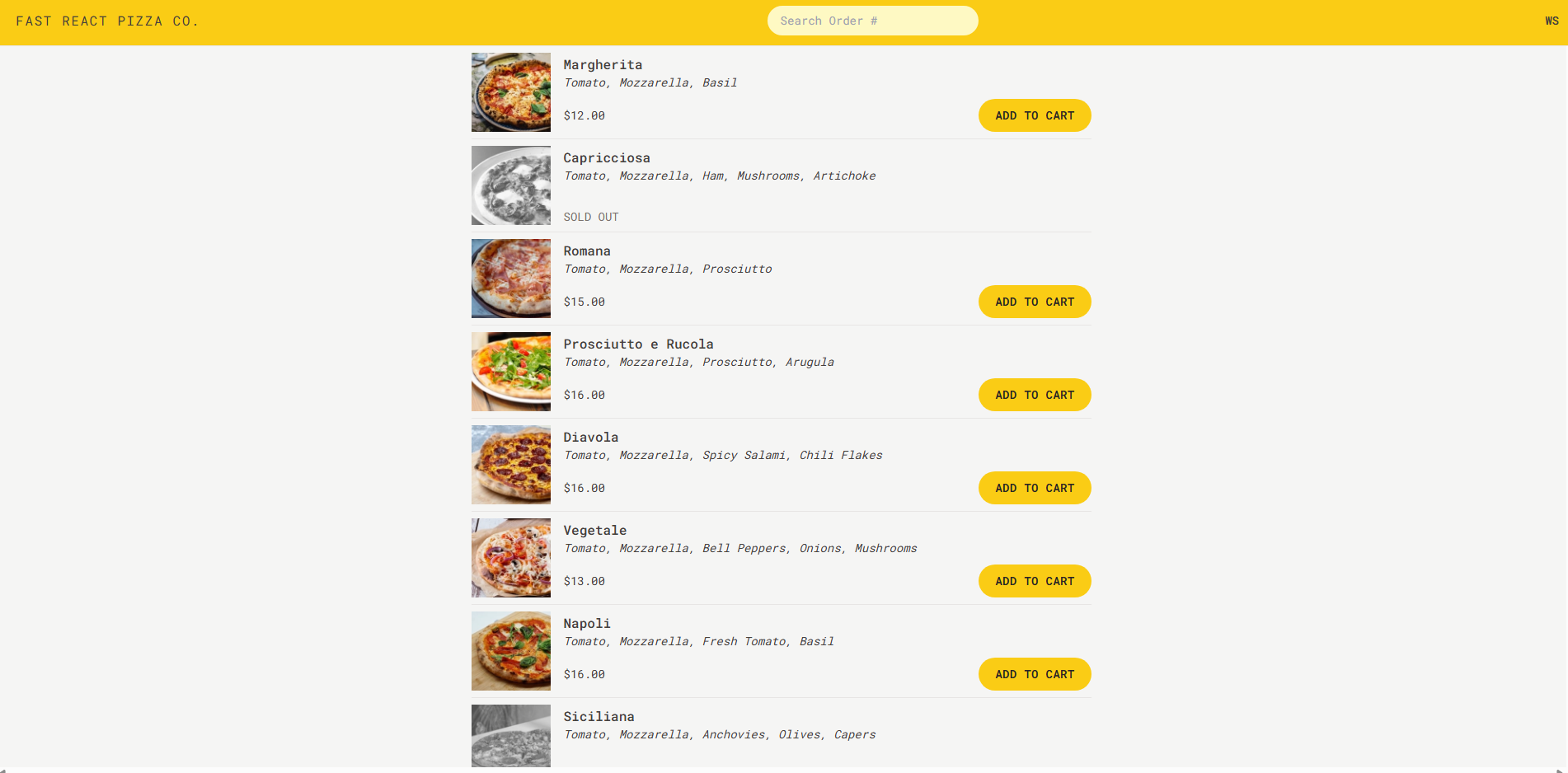The width and height of the screenshot is (1568, 773).
Task: Open the Fast React Pizza Co. home link
Action: pyautogui.click(x=107, y=21)
